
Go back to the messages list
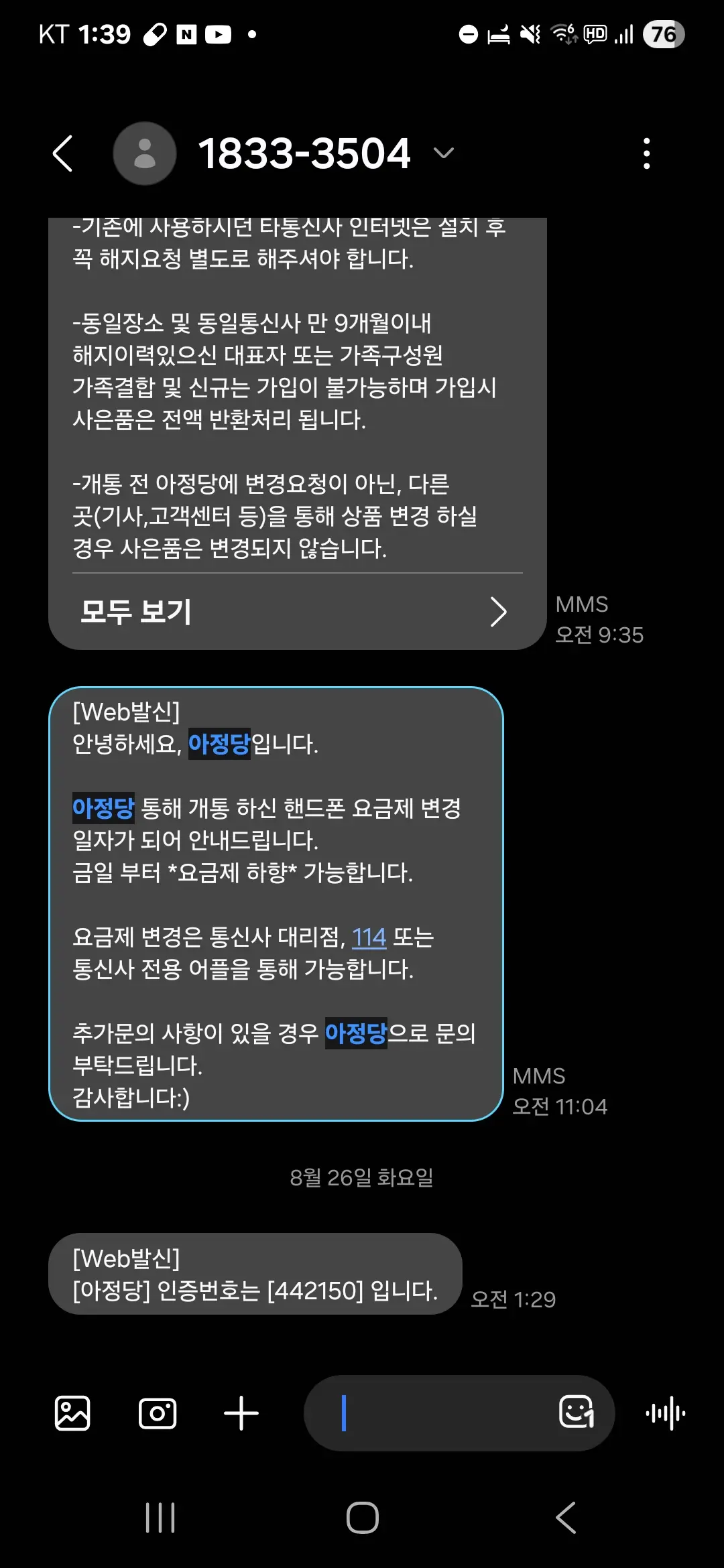pos(63,153)
